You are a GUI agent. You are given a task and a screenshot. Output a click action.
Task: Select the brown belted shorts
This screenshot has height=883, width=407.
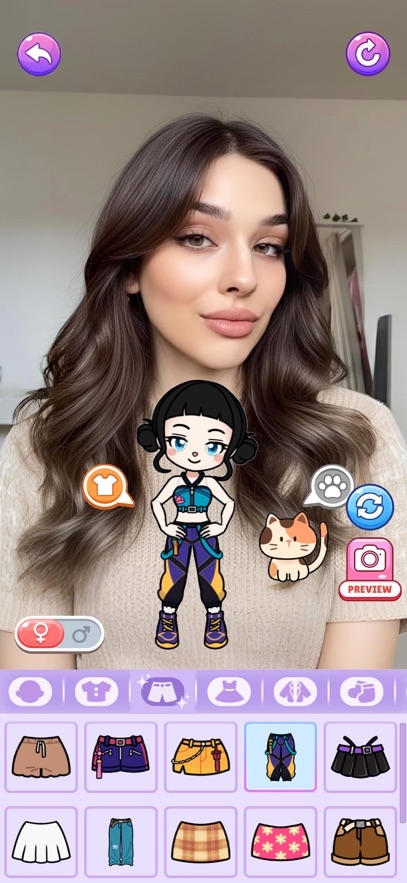[x=360, y=841]
